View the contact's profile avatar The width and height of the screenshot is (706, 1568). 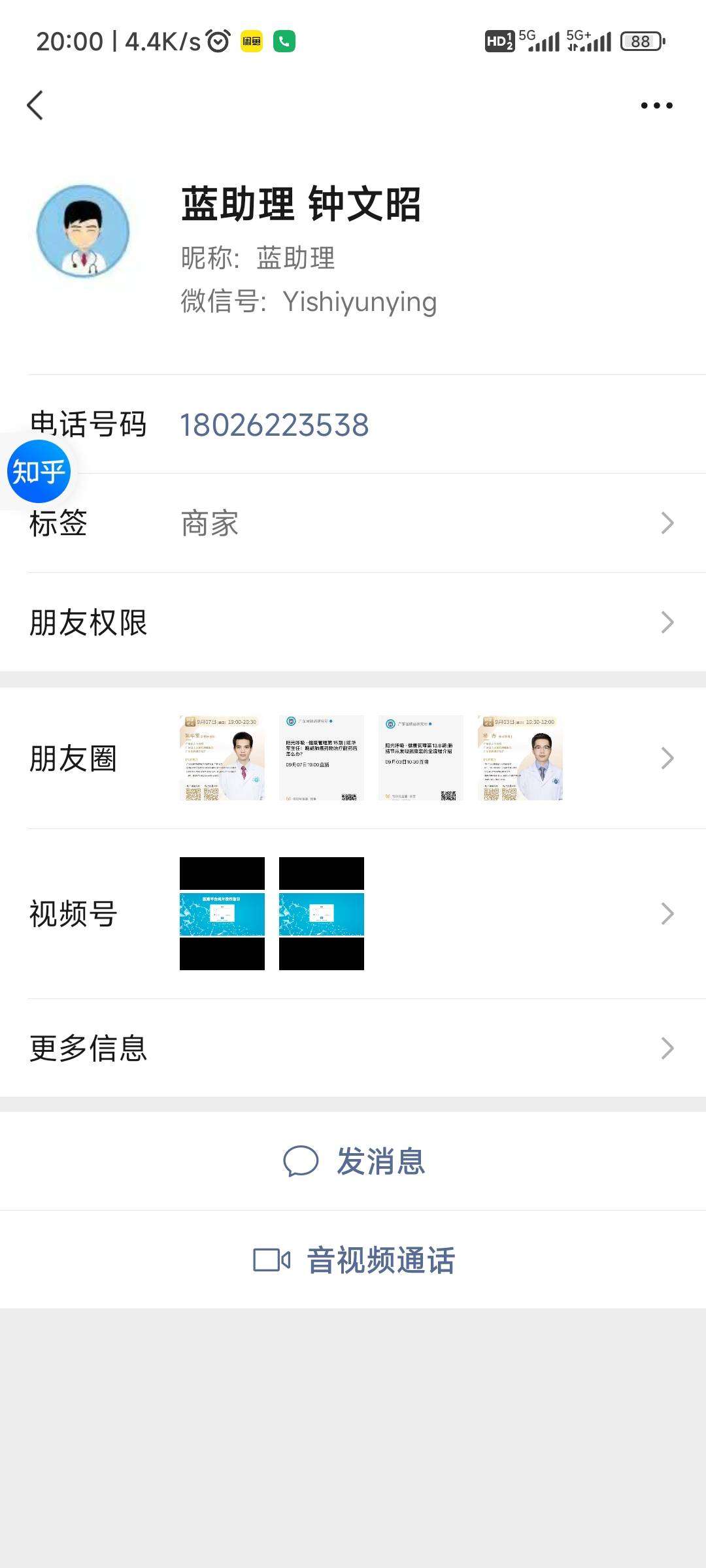[x=83, y=231]
